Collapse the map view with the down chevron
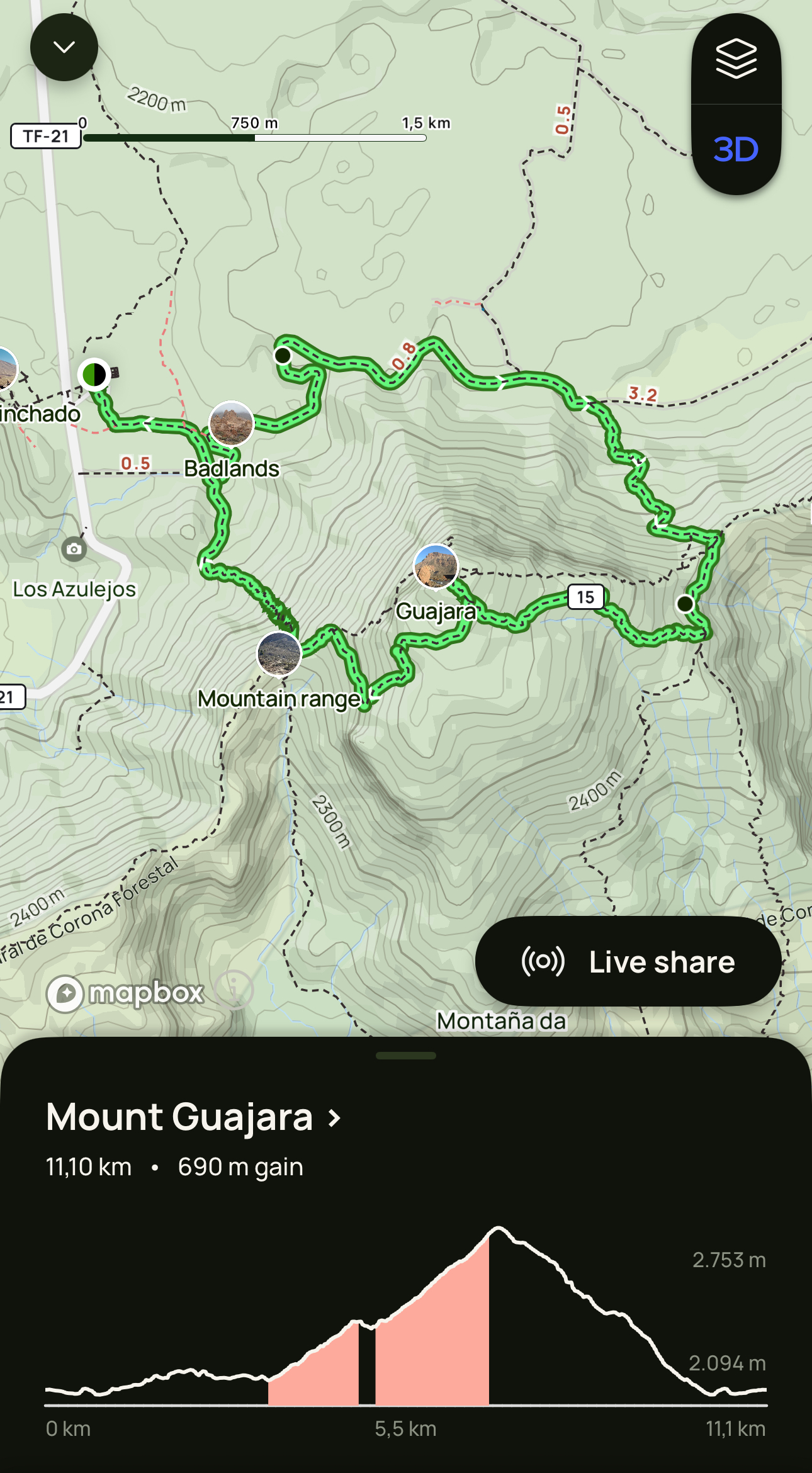 click(x=64, y=47)
